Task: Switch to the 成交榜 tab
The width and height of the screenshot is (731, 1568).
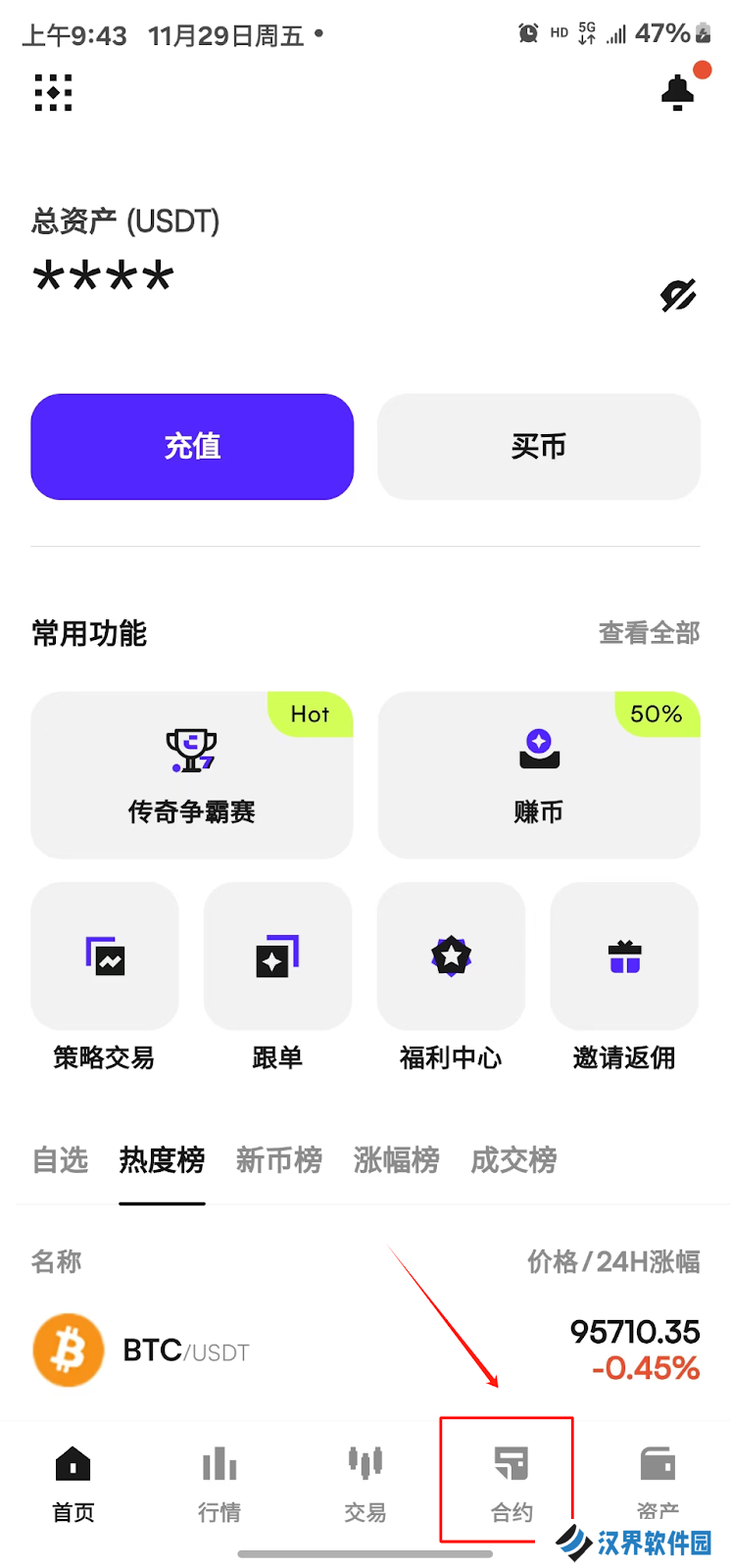Action: click(513, 1160)
